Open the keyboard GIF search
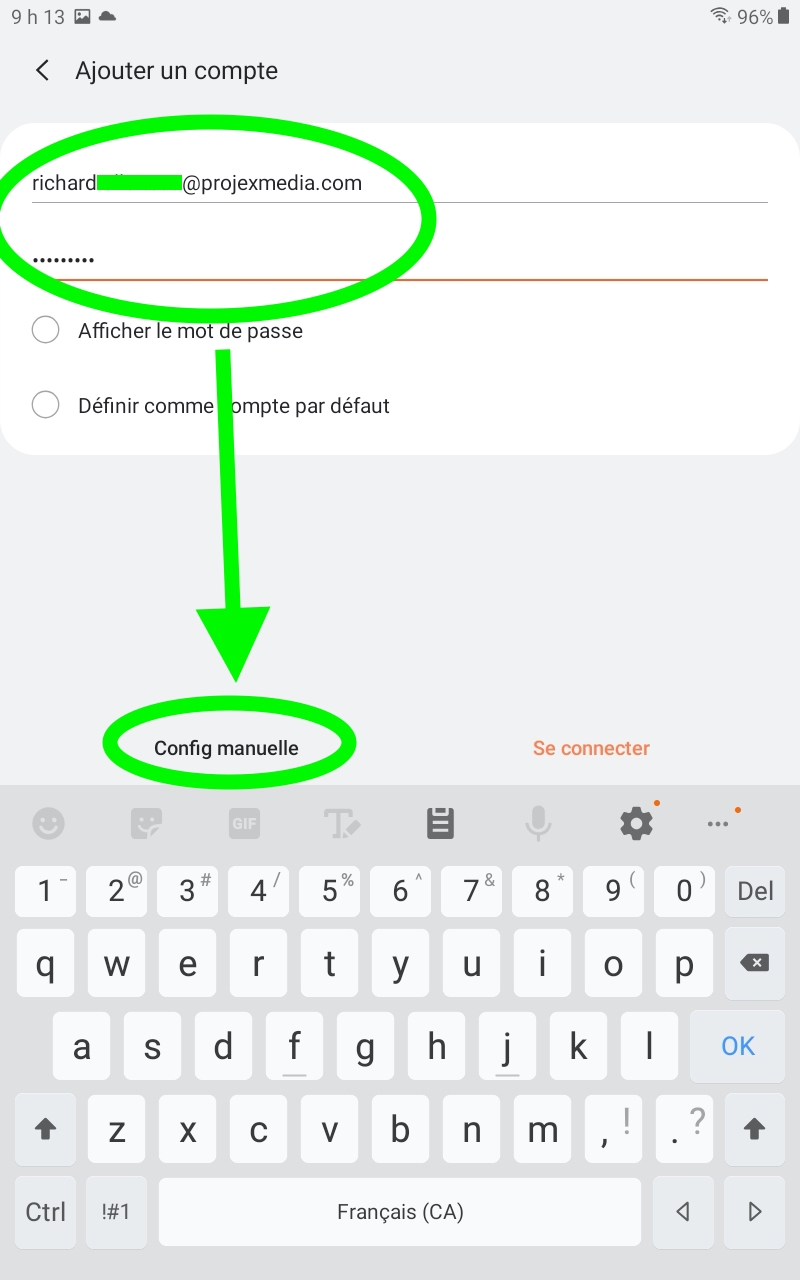This screenshot has height=1280, width=800. coord(245,823)
